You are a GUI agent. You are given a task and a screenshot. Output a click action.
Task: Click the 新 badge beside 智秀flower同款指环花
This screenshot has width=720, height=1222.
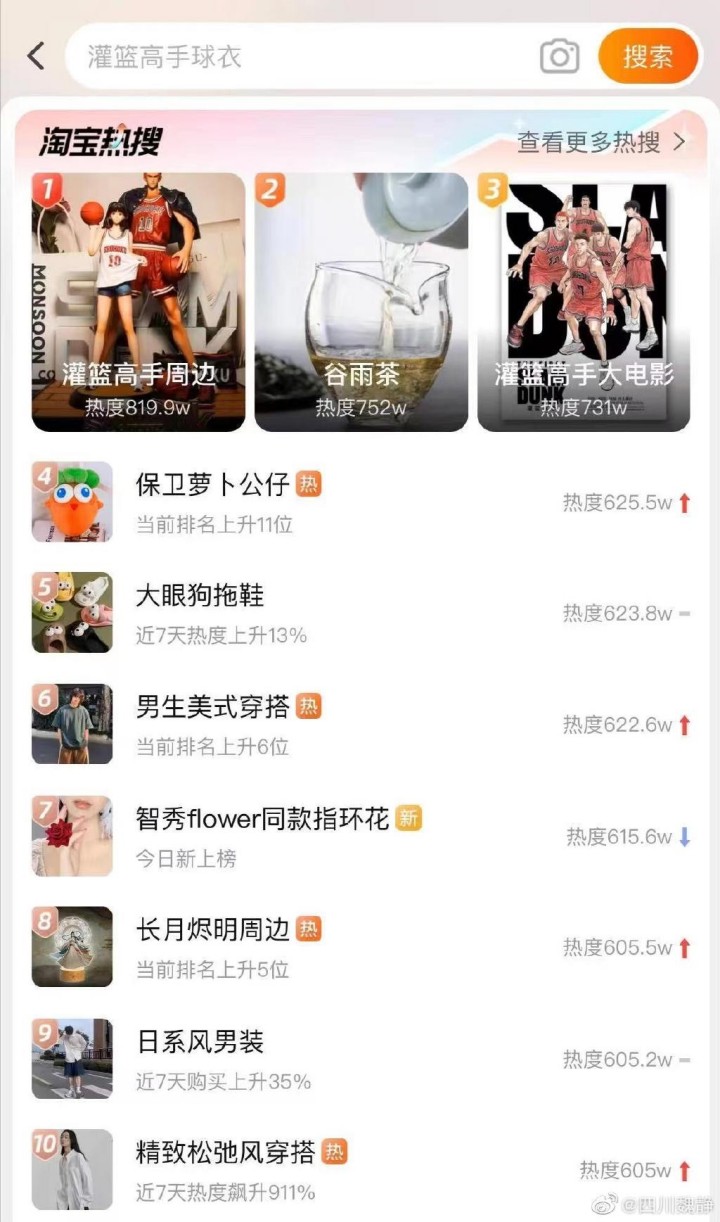[408, 817]
